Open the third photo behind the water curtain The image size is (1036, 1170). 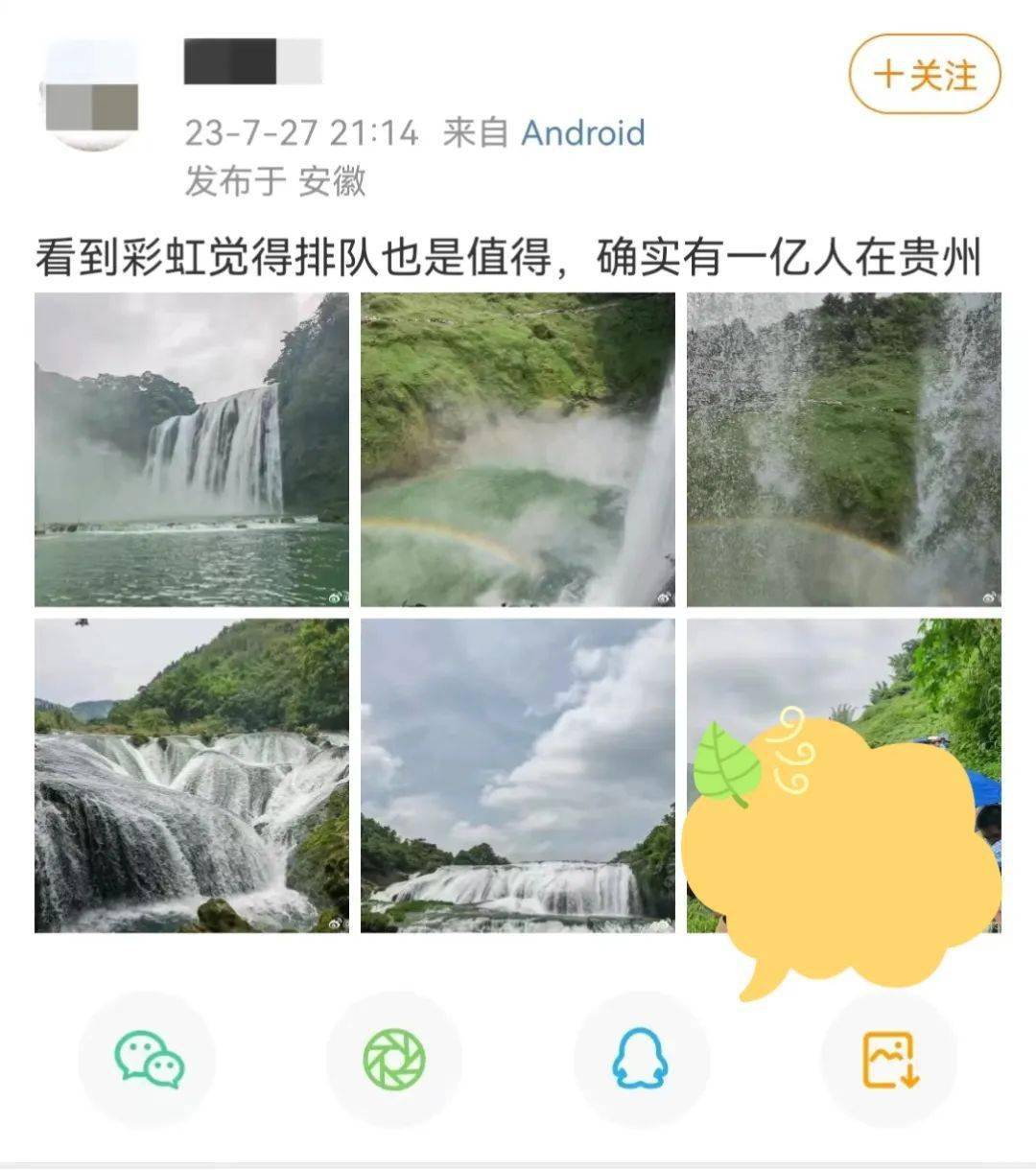[843, 449]
